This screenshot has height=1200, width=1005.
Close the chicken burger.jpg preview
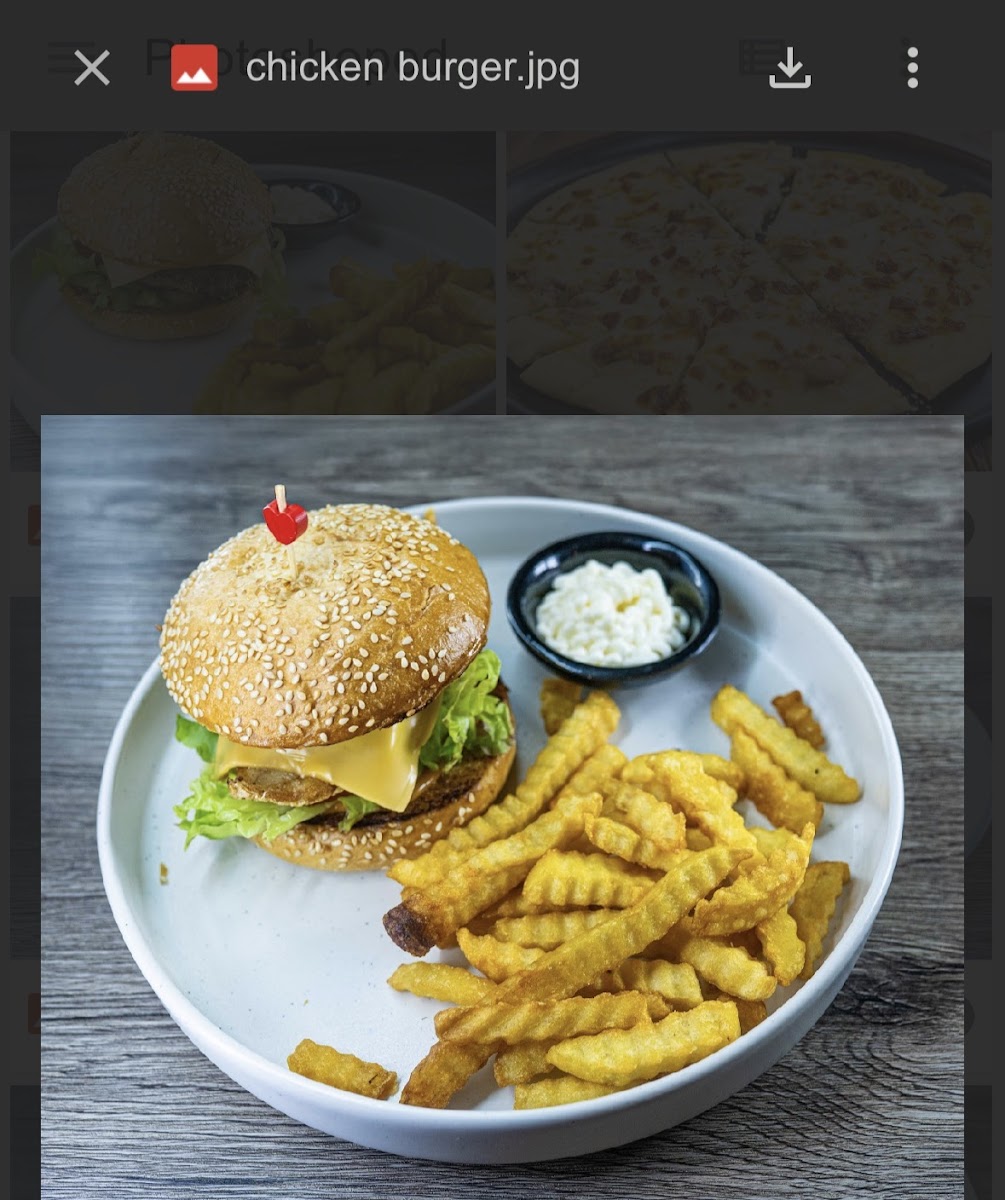(92, 68)
